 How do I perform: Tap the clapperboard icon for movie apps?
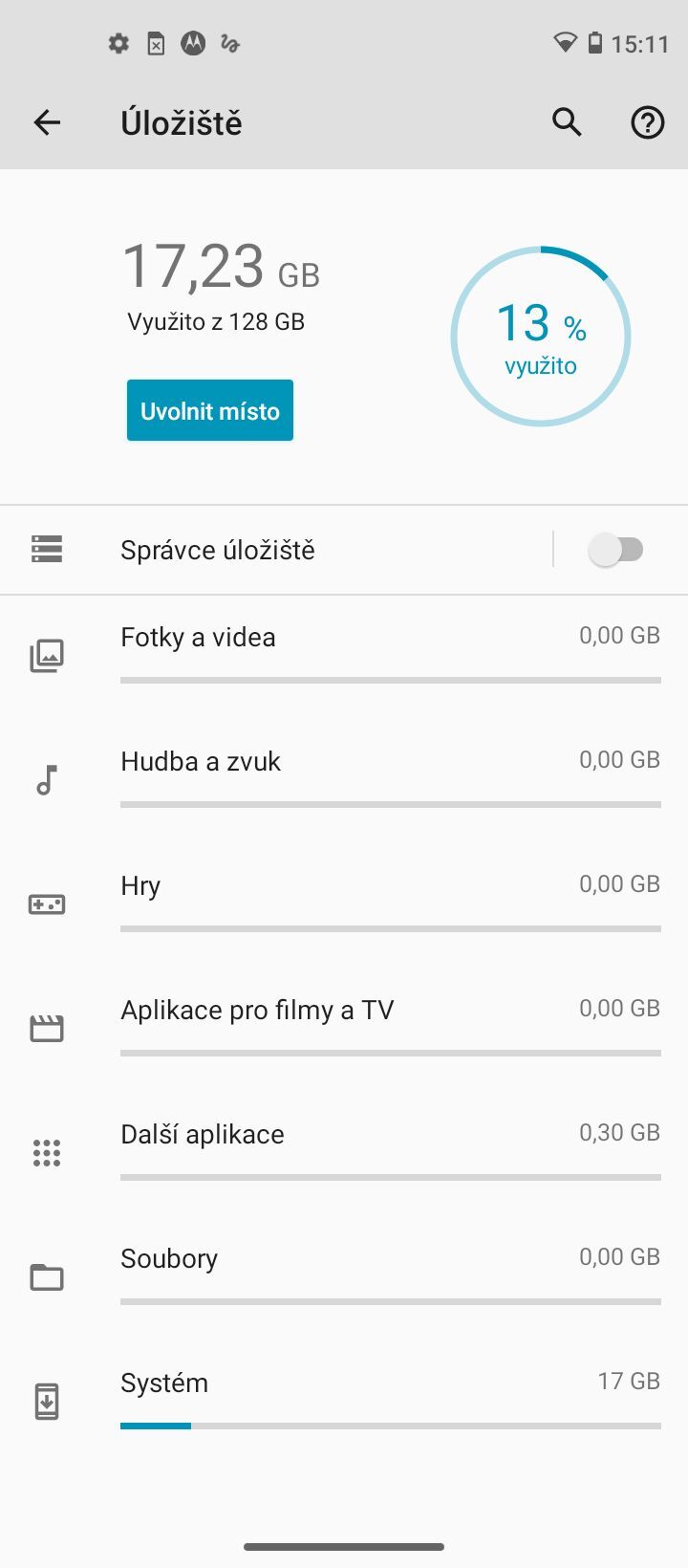click(x=47, y=1028)
